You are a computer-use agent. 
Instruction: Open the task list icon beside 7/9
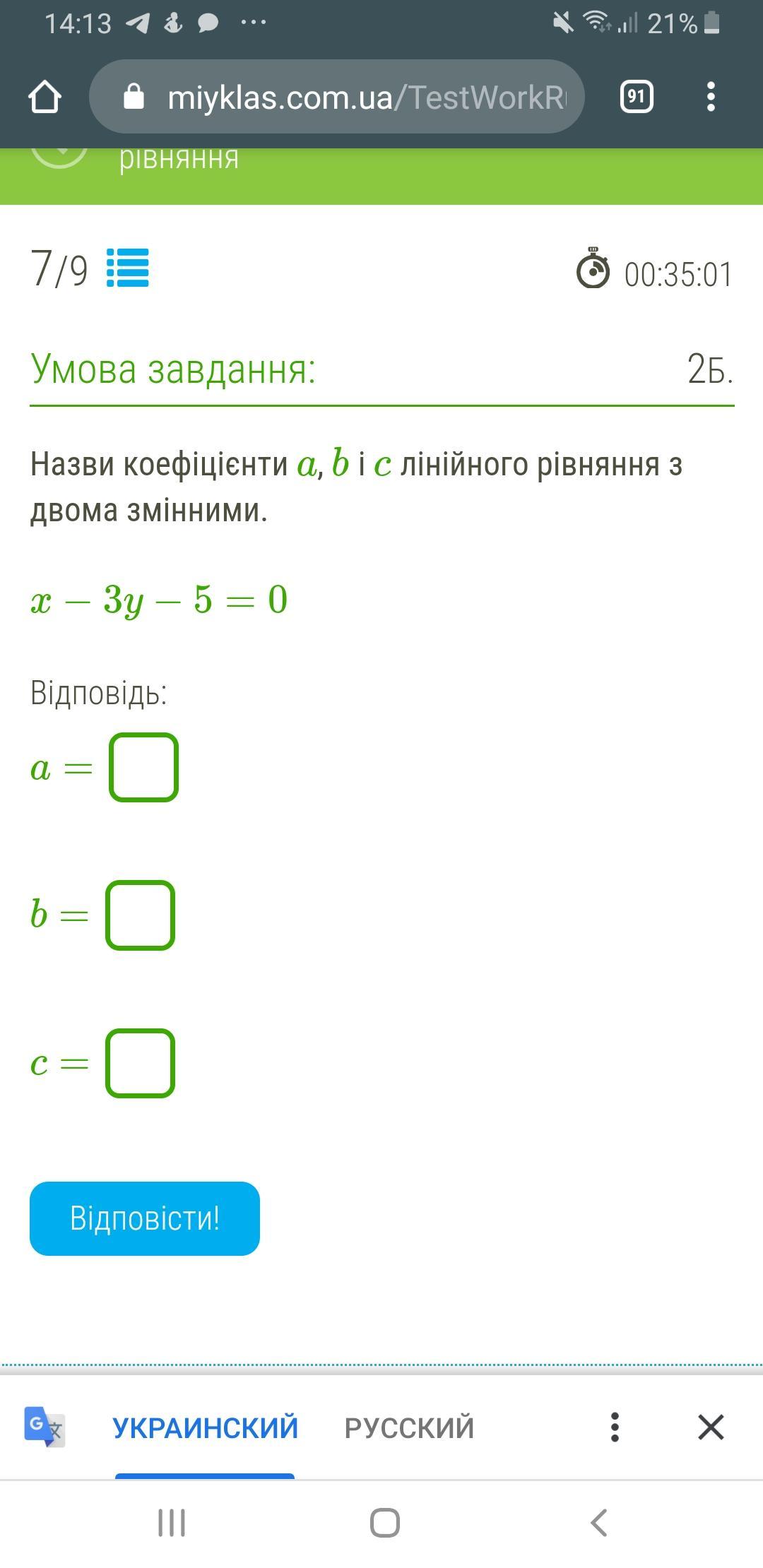(x=128, y=268)
